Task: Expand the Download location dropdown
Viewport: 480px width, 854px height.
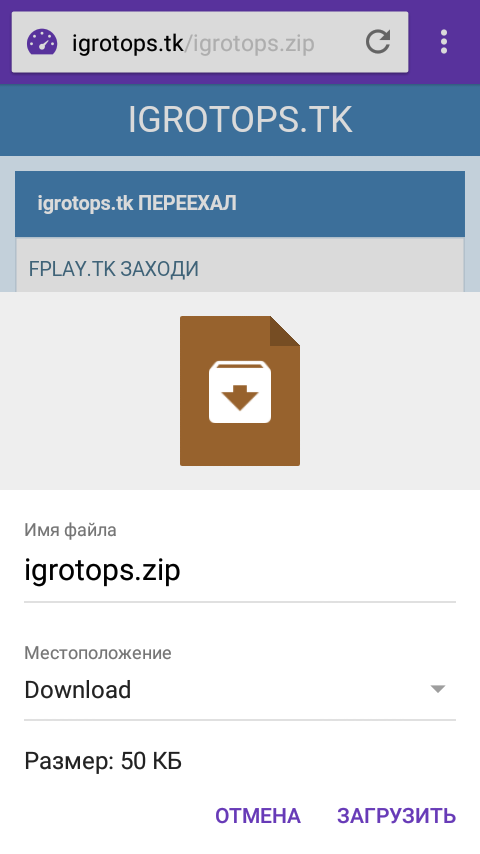Action: 240,690
